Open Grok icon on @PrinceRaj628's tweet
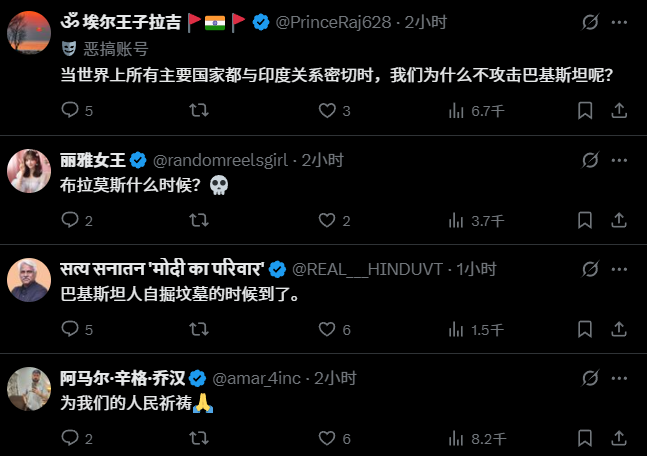Screen dimensions: 647x456 (590, 22)
